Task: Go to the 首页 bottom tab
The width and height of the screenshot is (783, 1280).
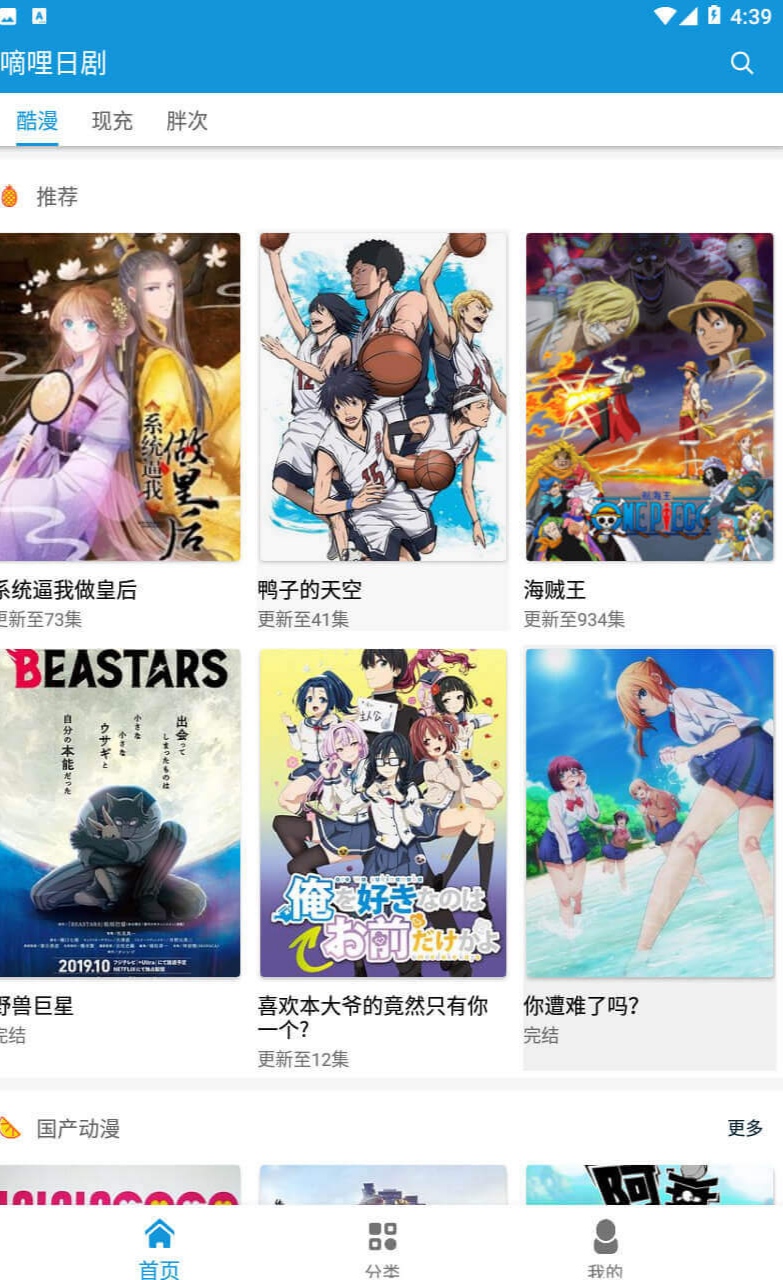Action: [x=159, y=1249]
